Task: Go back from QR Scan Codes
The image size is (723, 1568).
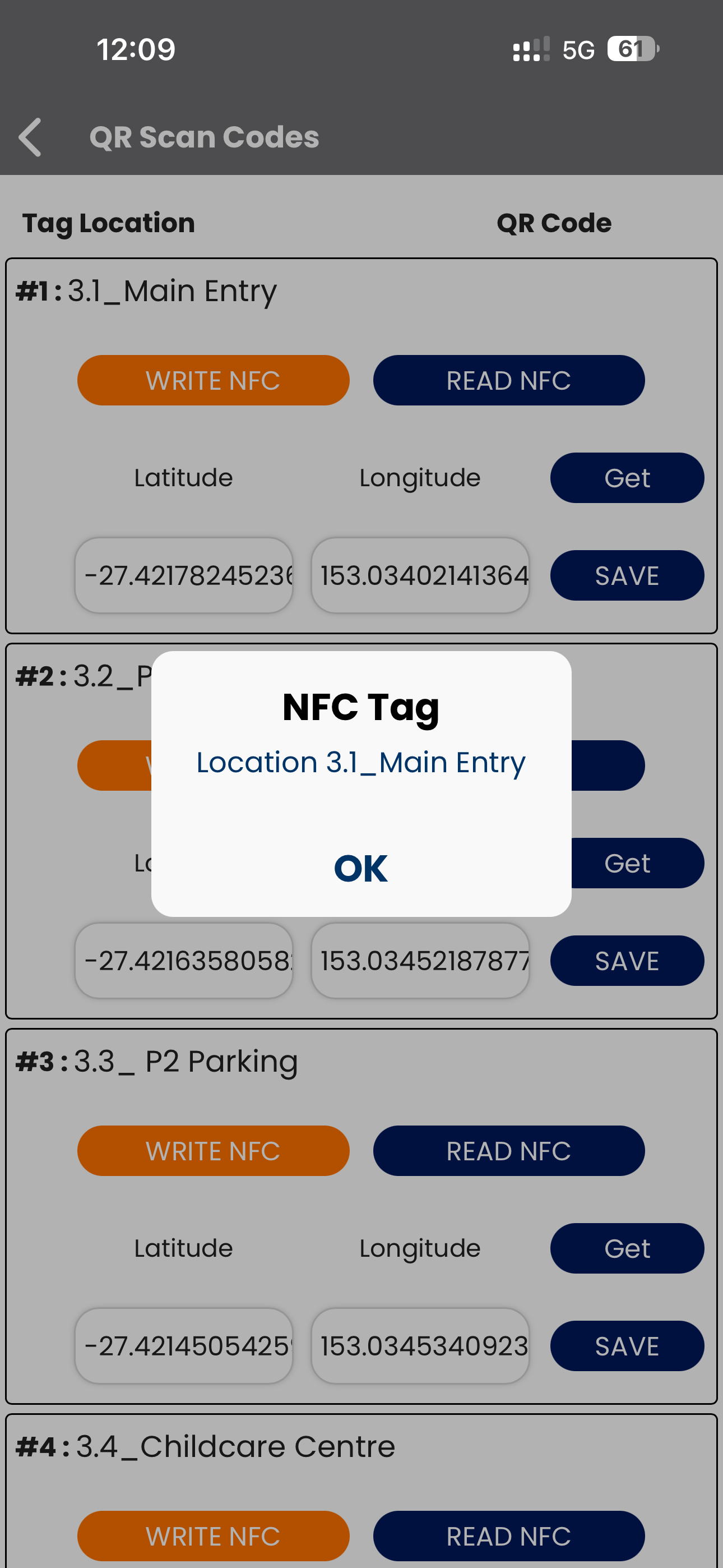Action: (30, 137)
